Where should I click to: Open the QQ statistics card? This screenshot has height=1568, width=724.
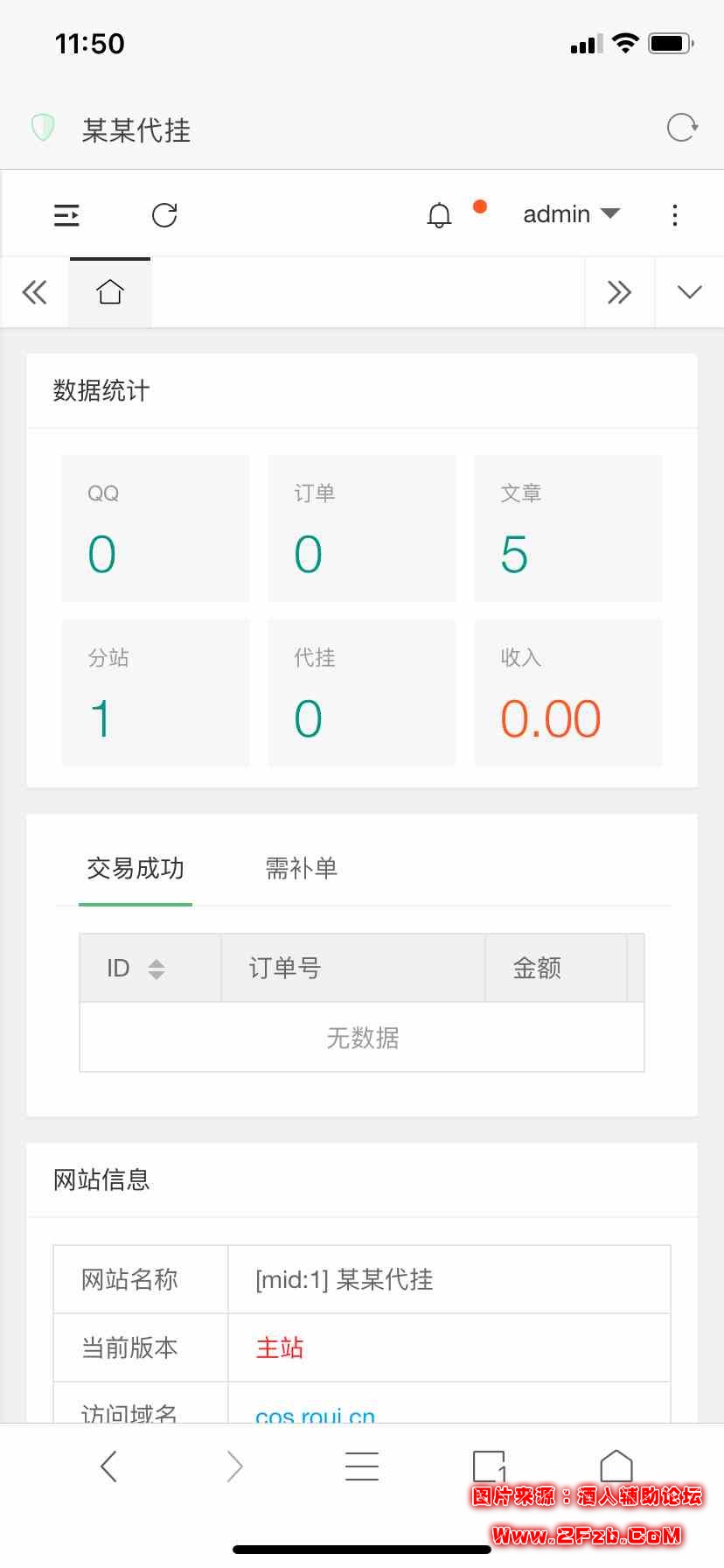click(x=156, y=528)
